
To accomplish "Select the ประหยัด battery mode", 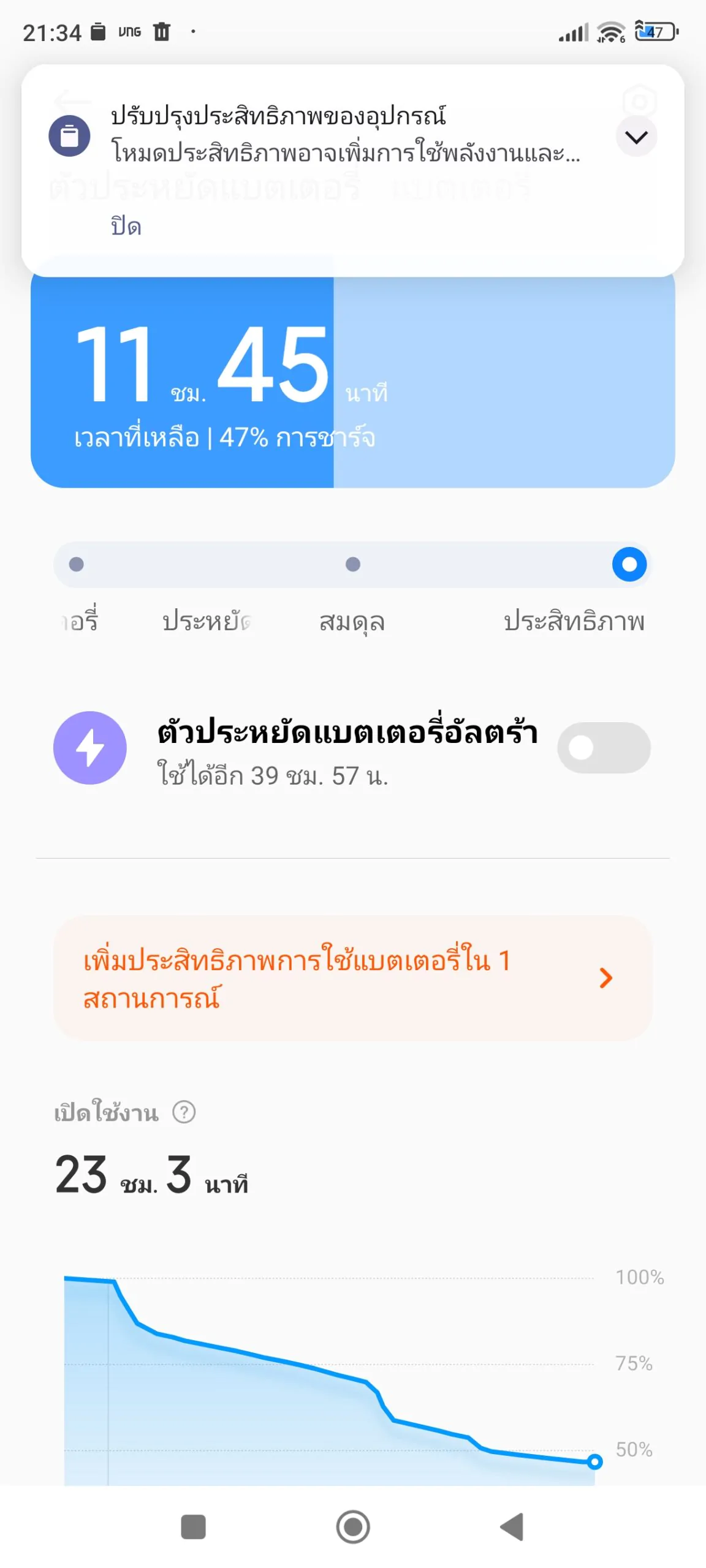I will tap(206, 621).
